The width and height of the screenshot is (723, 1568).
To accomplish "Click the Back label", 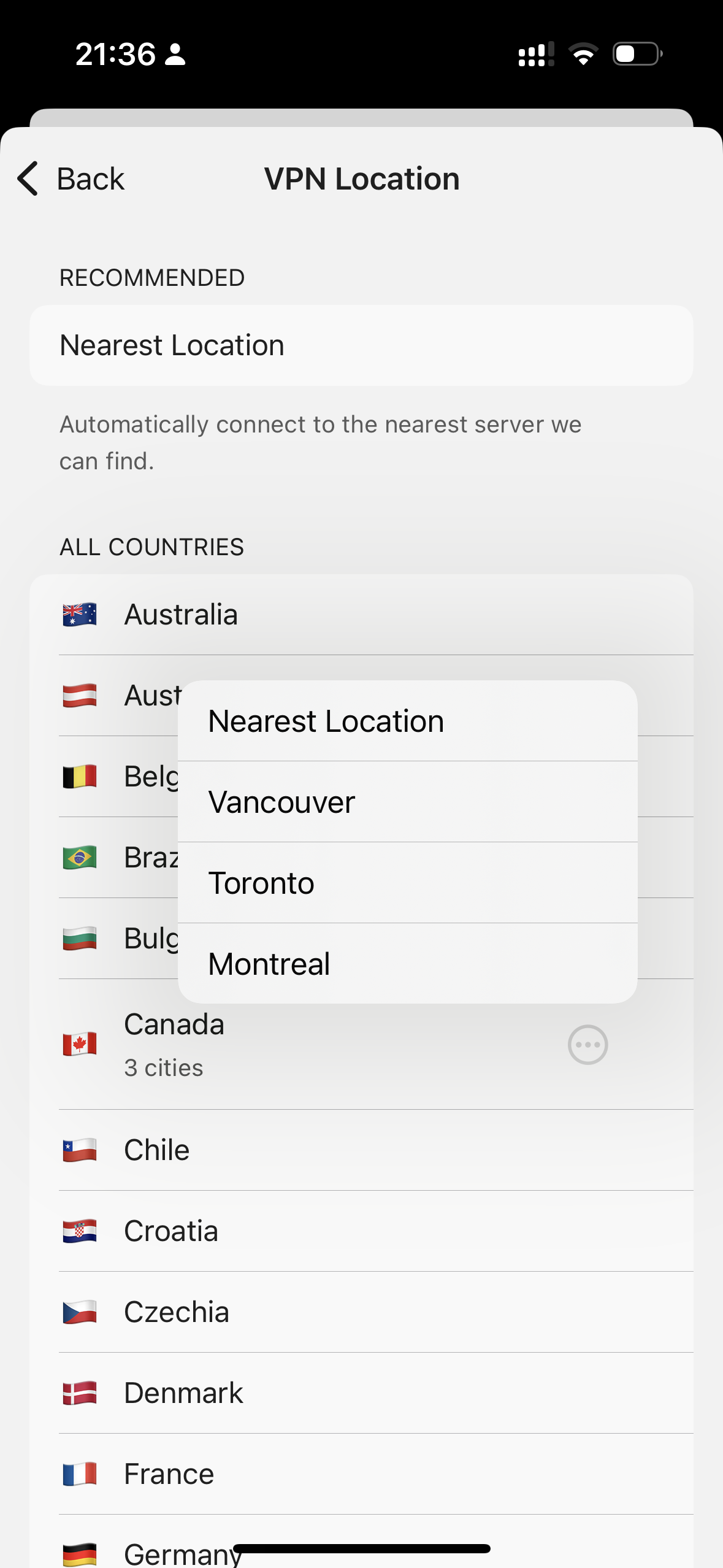I will pyautogui.click(x=91, y=179).
